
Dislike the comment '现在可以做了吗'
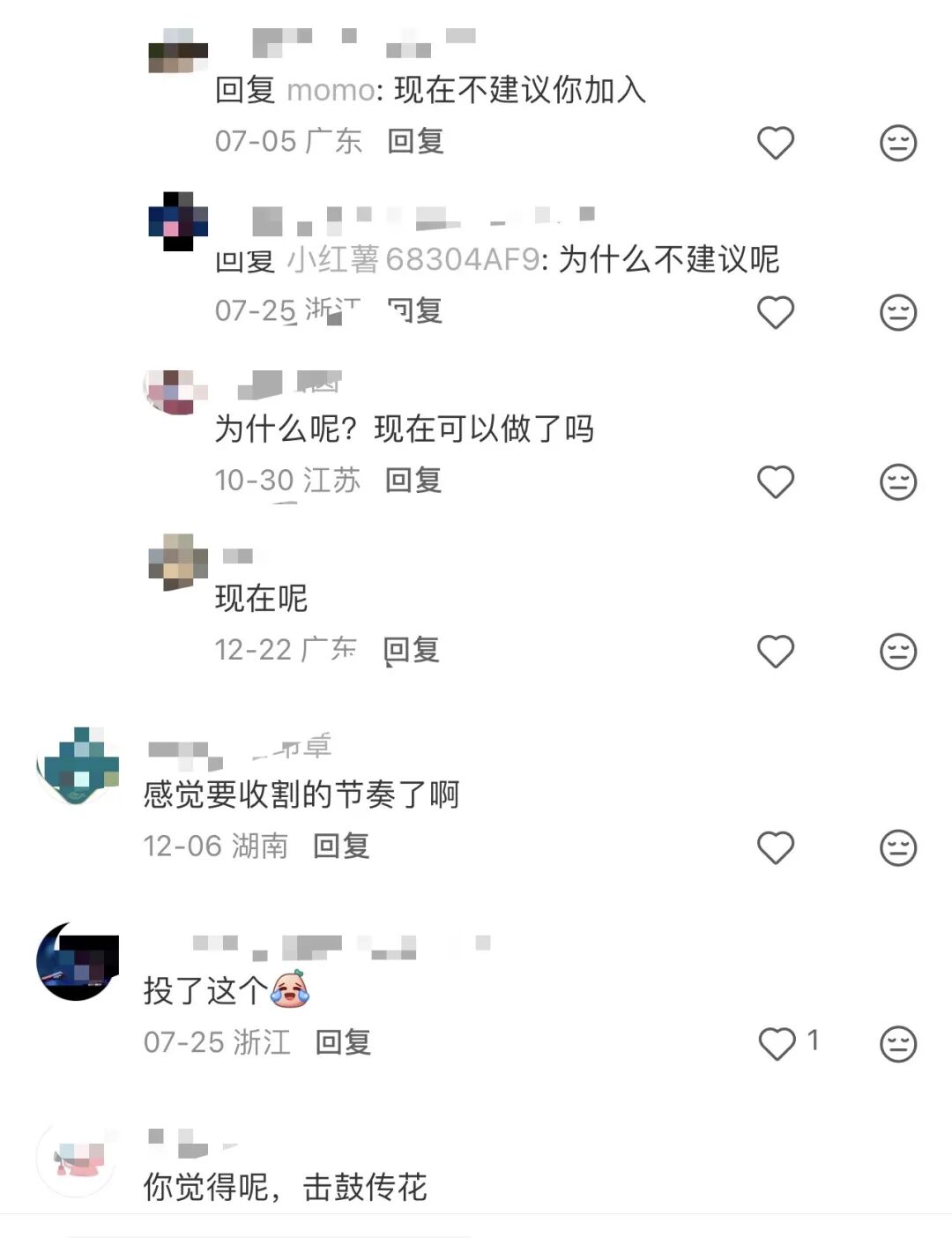point(897,481)
